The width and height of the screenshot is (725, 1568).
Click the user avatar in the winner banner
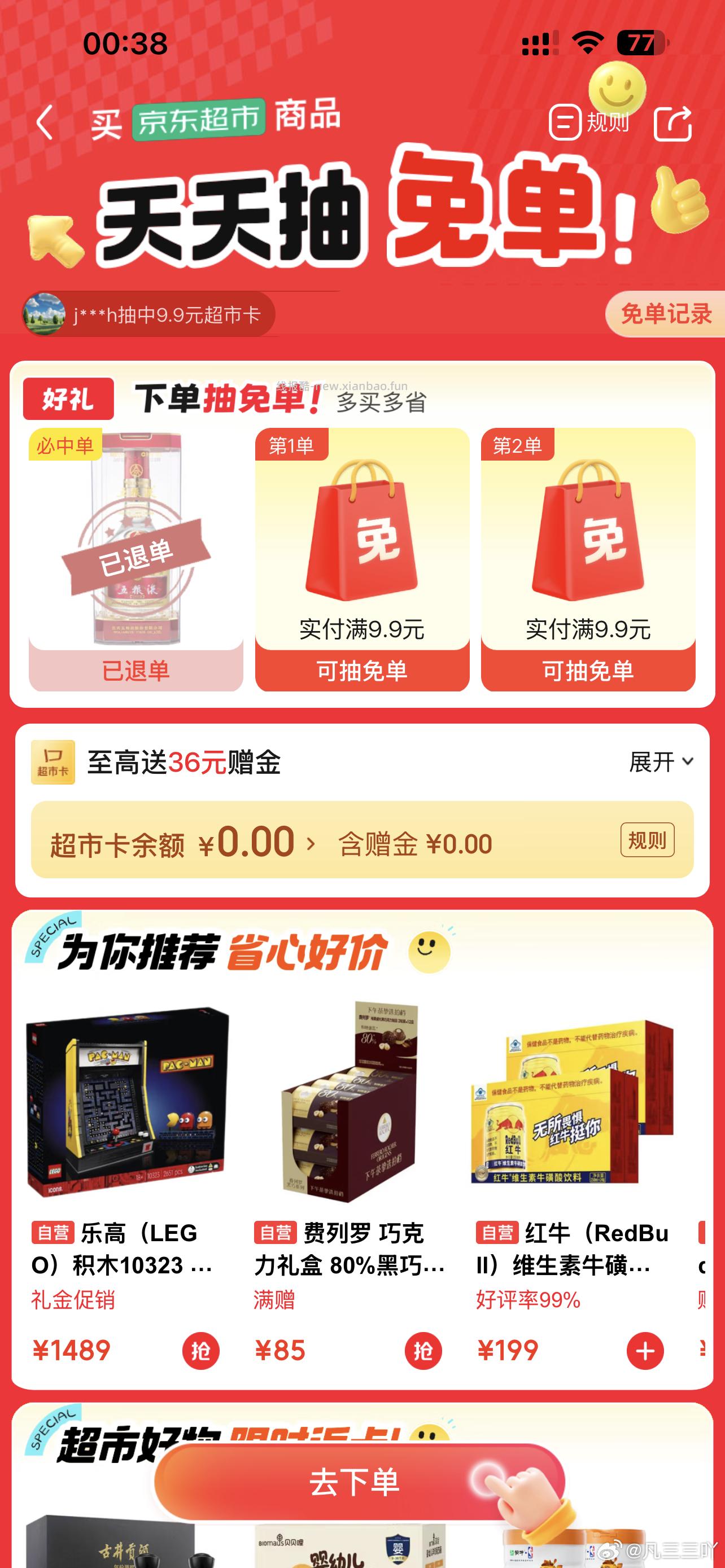click(44, 315)
